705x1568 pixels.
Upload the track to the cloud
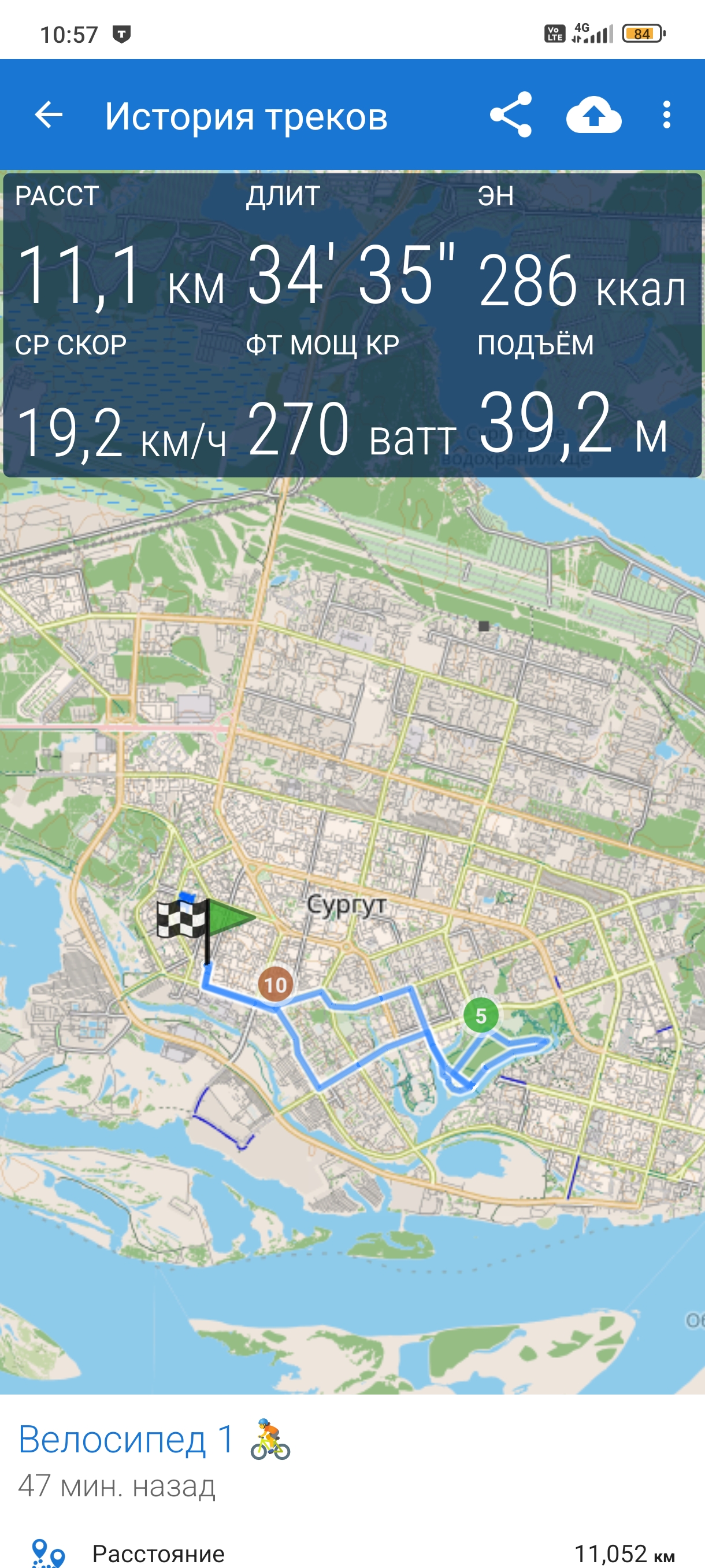pos(593,114)
